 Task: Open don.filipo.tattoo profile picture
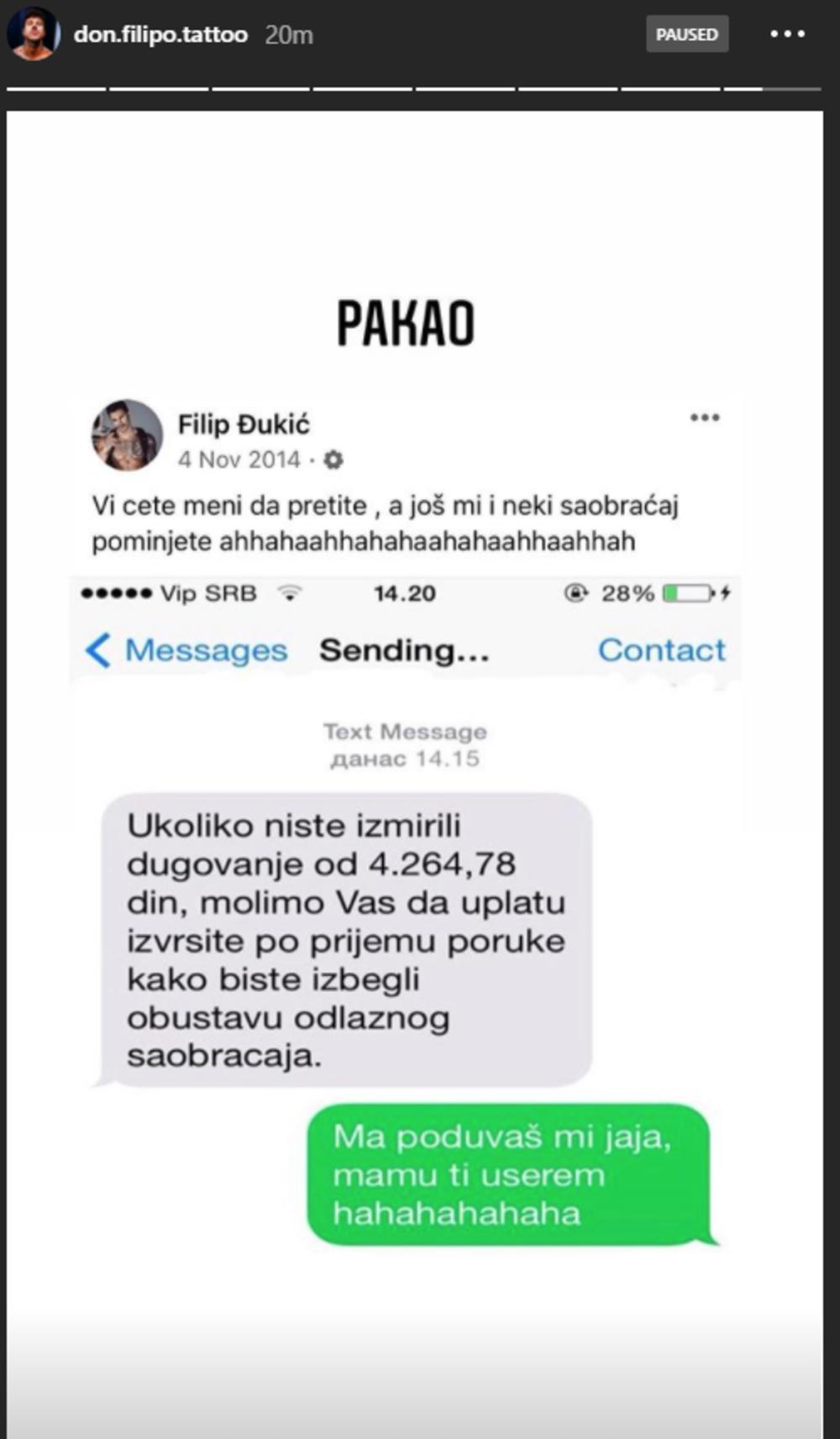(34, 34)
